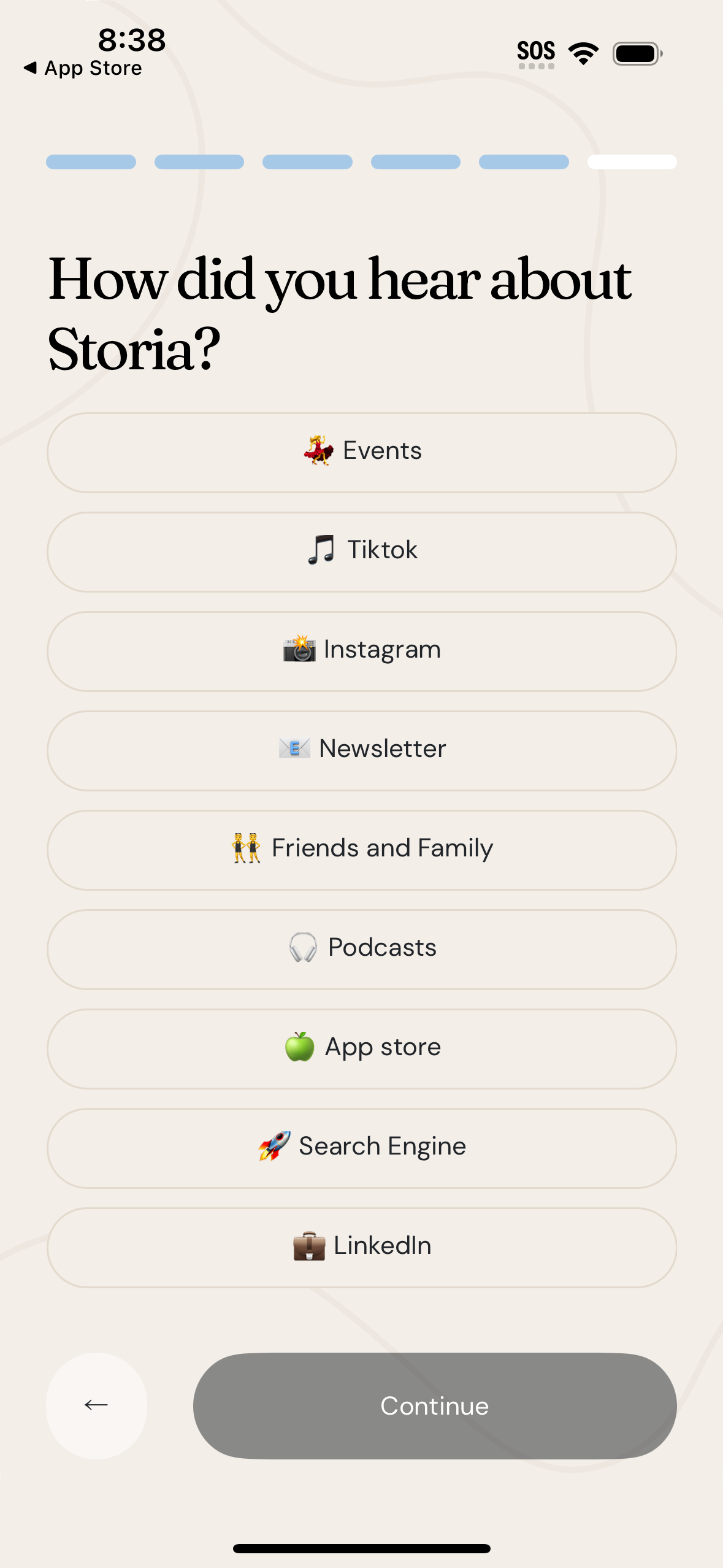Select the Search Engine option

click(x=361, y=1148)
